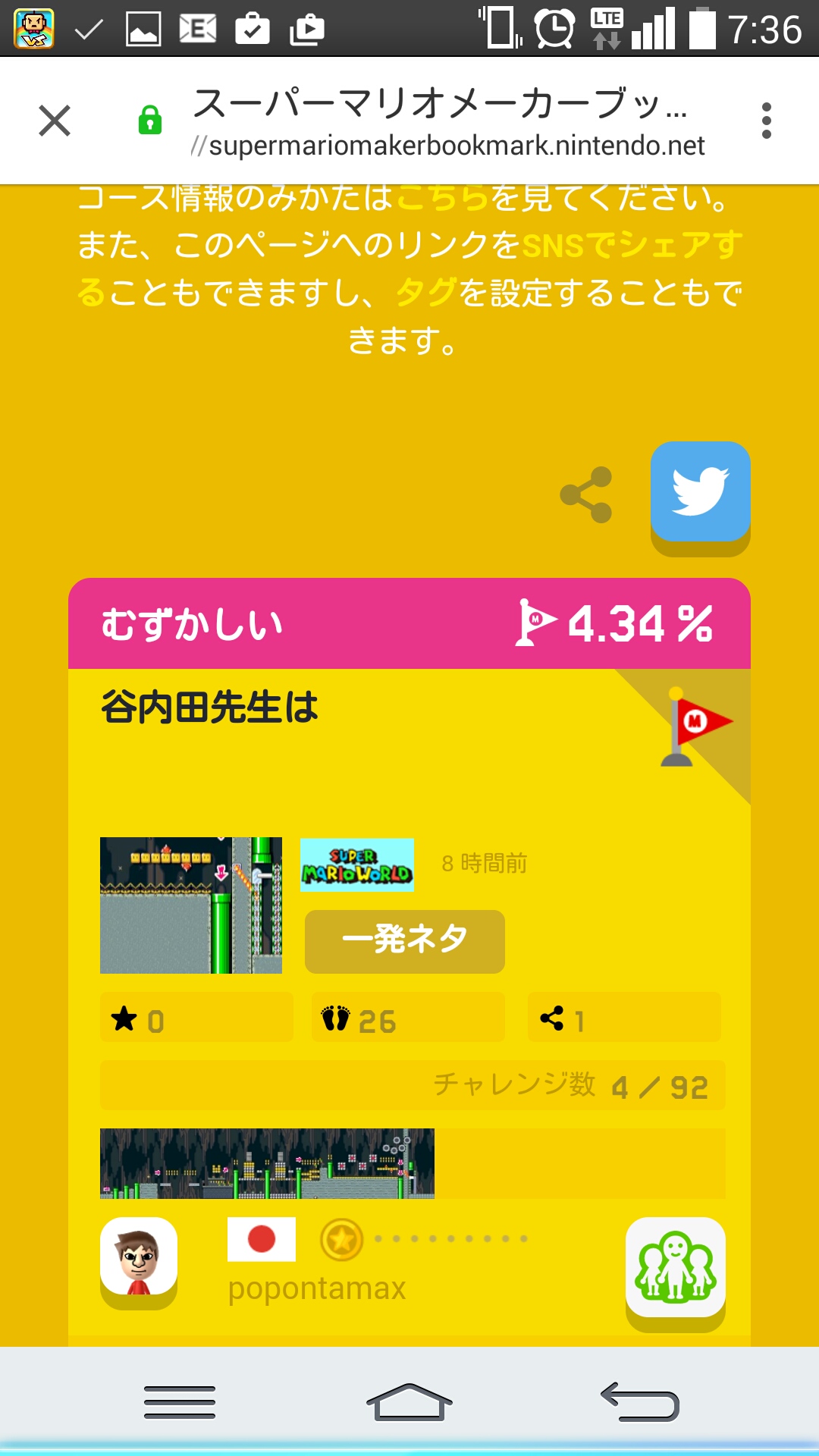
Task: Tap the green Miiverse people button
Action: click(x=675, y=1268)
